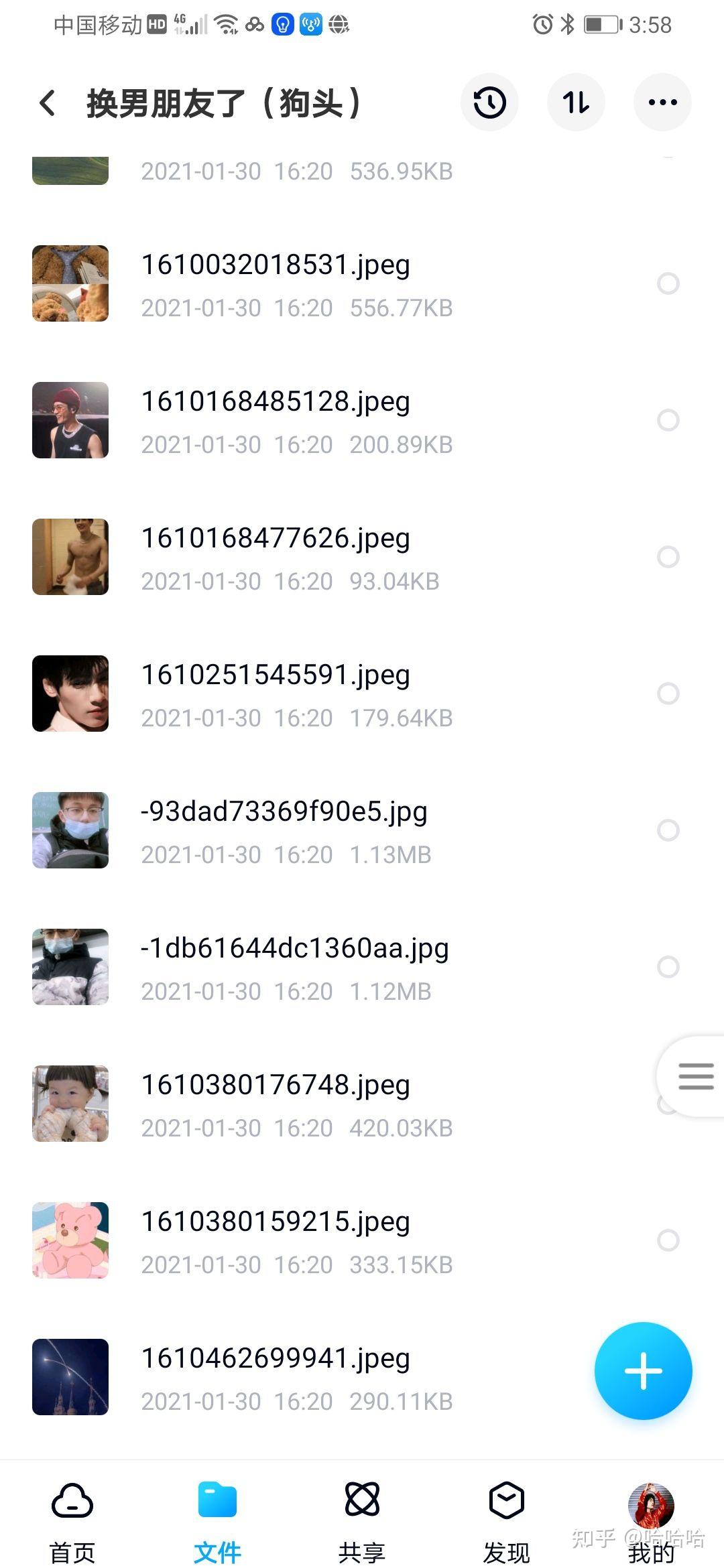Open the sort order options

(576, 103)
